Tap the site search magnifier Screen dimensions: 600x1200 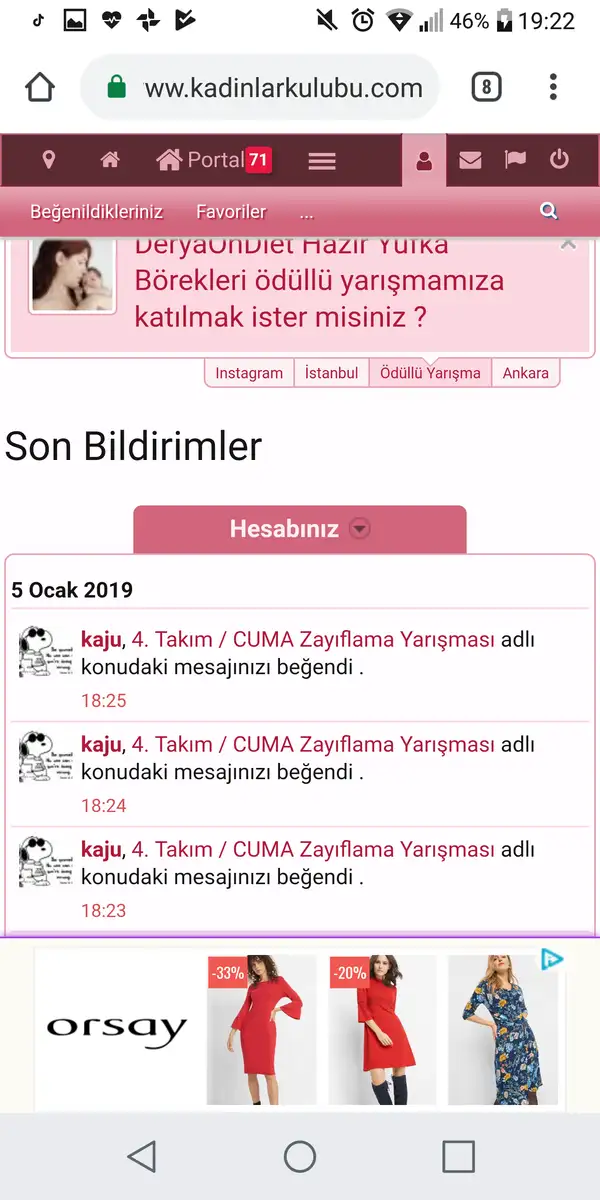click(548, 211)
